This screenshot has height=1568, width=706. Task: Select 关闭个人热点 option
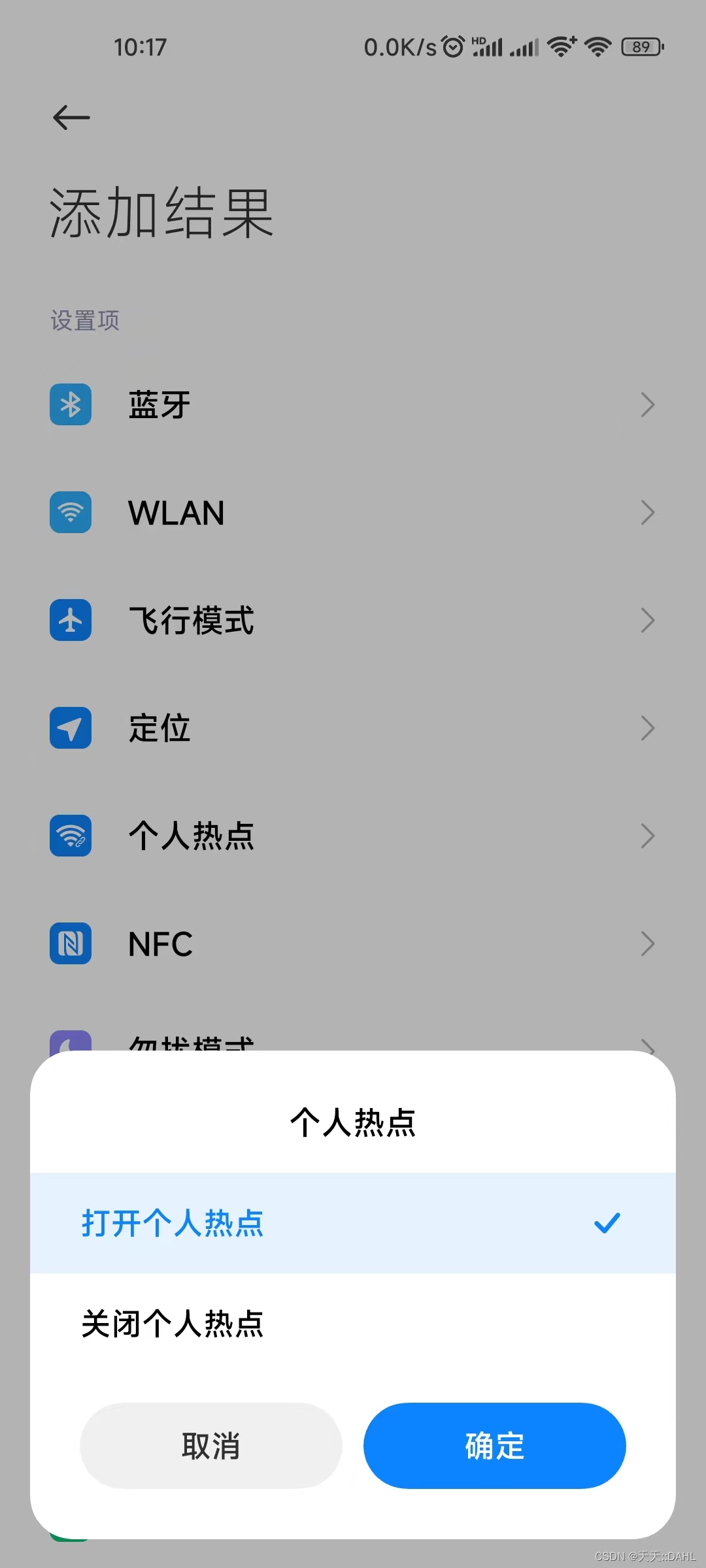click(x=352, y=1324)
